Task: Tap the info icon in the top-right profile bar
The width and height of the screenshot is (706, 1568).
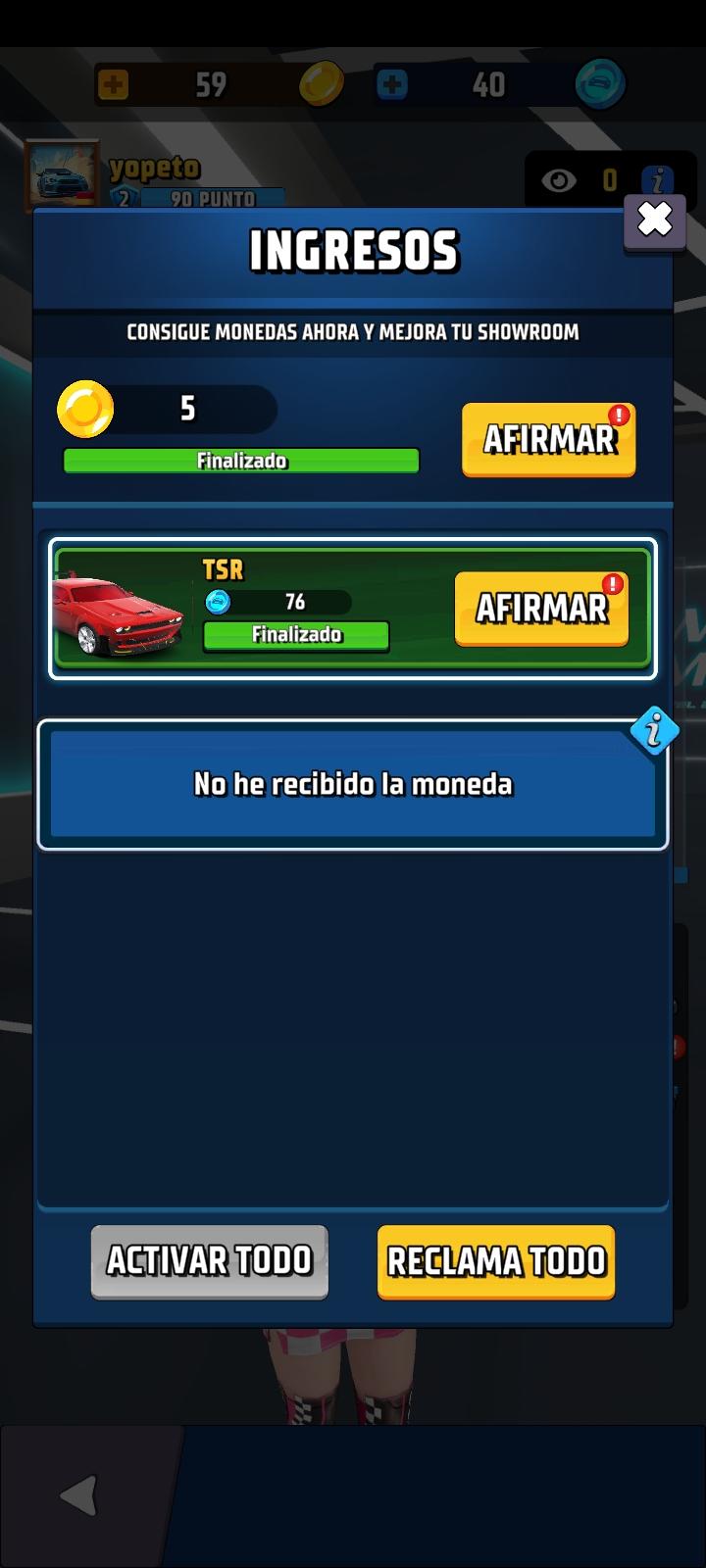Action: pos(658,180)
